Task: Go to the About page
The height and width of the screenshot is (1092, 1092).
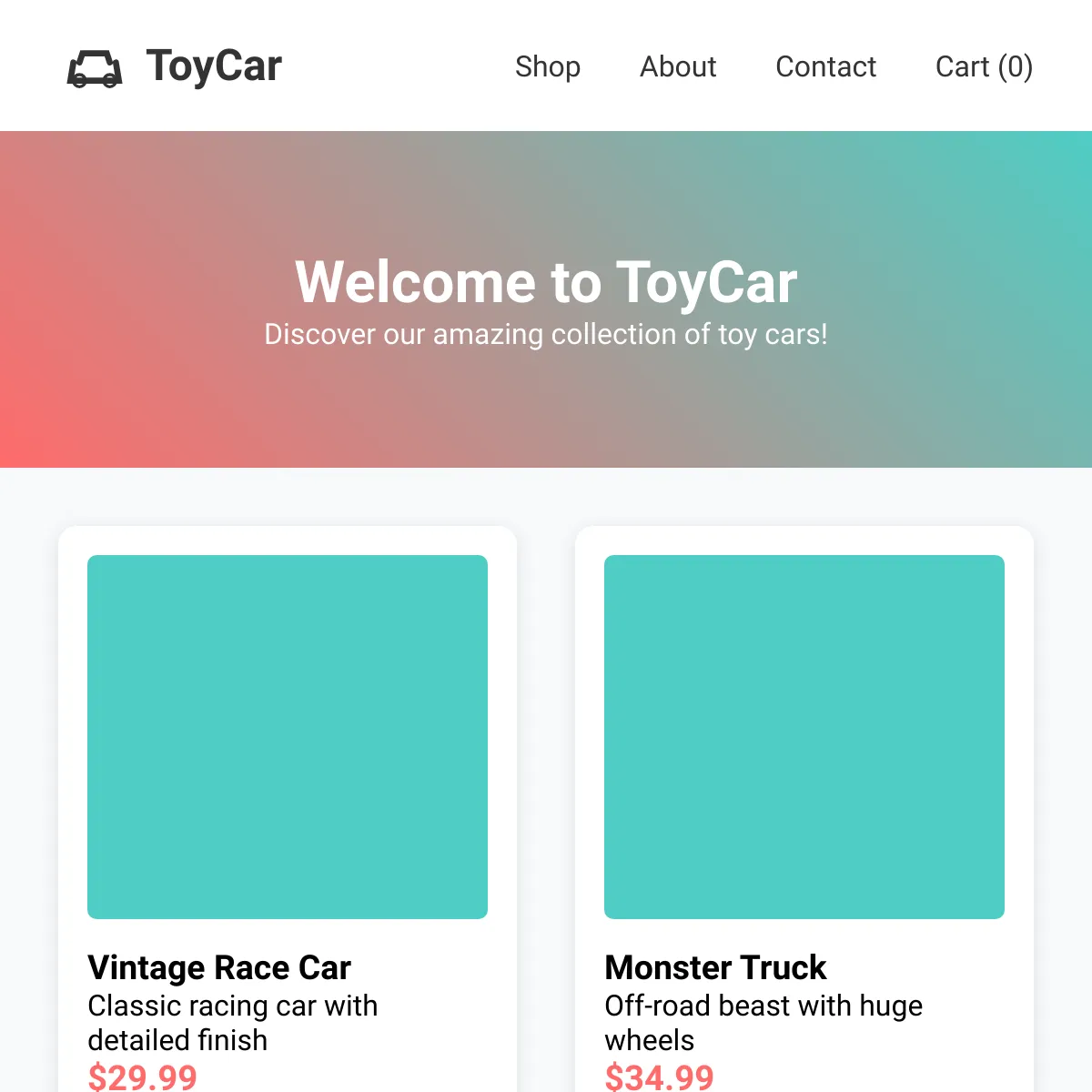Action: [678, 66]
